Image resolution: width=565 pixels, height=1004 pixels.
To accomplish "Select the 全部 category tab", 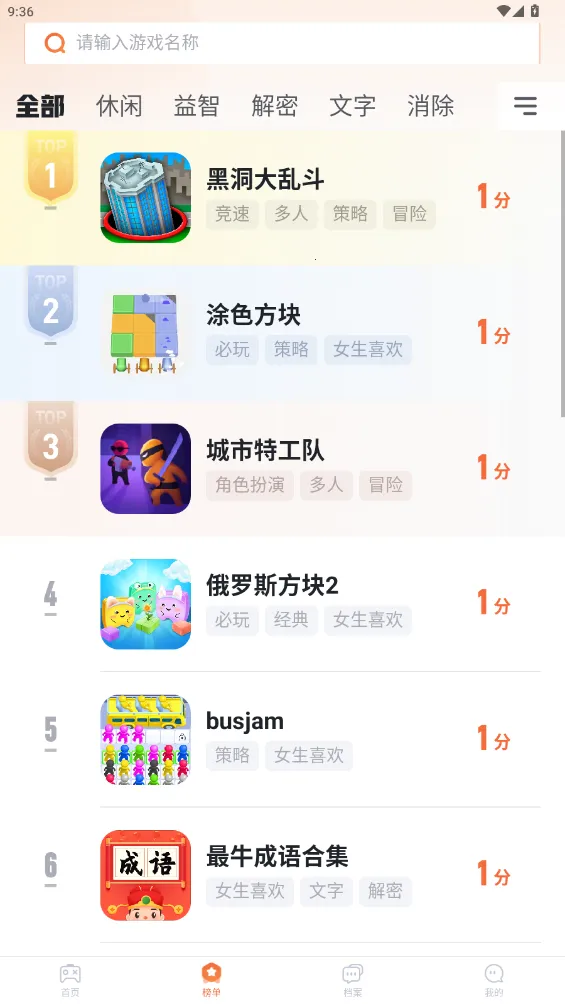I will click(40, 106).
